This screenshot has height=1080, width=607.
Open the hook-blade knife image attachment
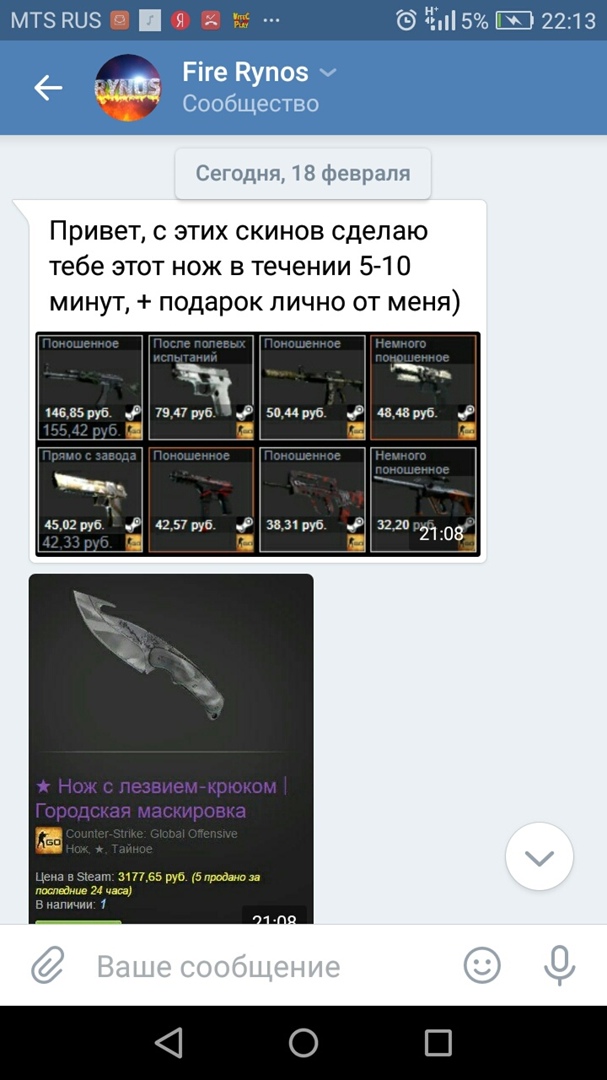click(x=171, y=748)
